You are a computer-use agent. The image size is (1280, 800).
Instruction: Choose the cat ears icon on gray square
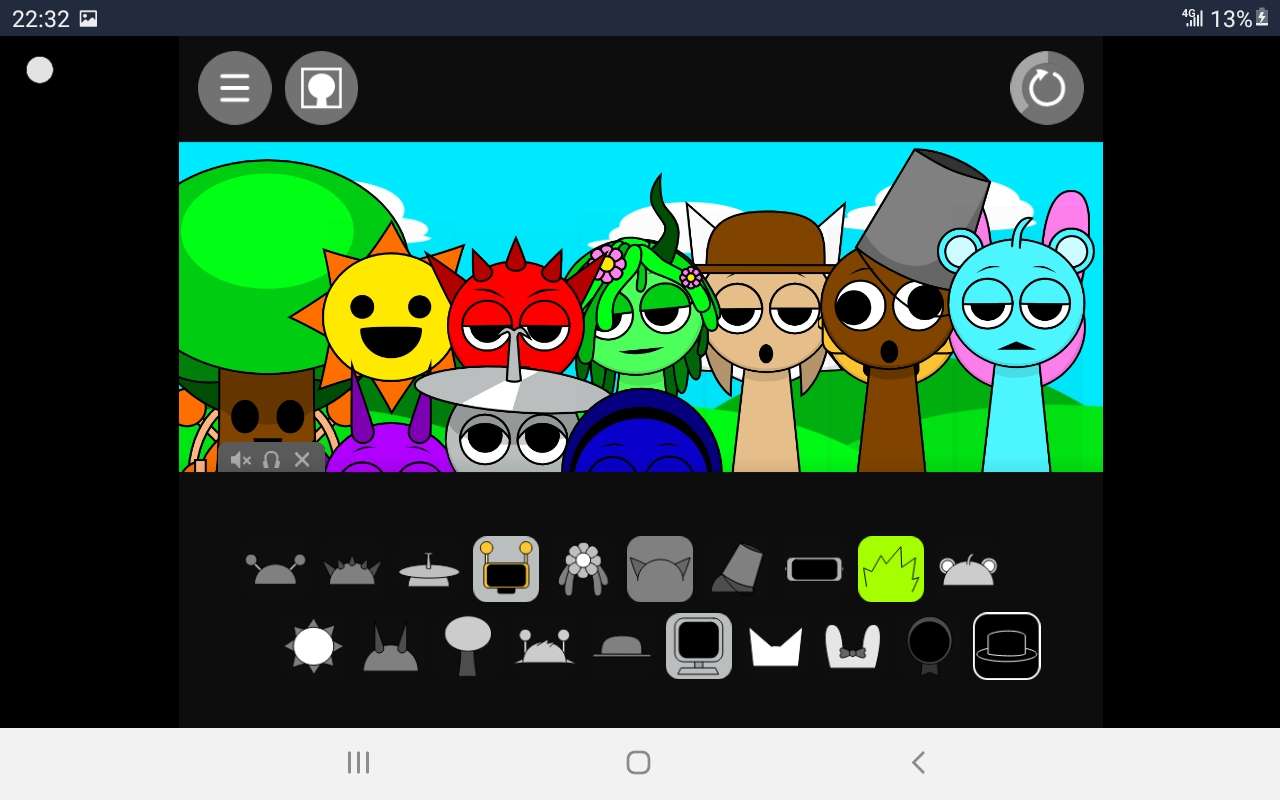click(660, 569)
